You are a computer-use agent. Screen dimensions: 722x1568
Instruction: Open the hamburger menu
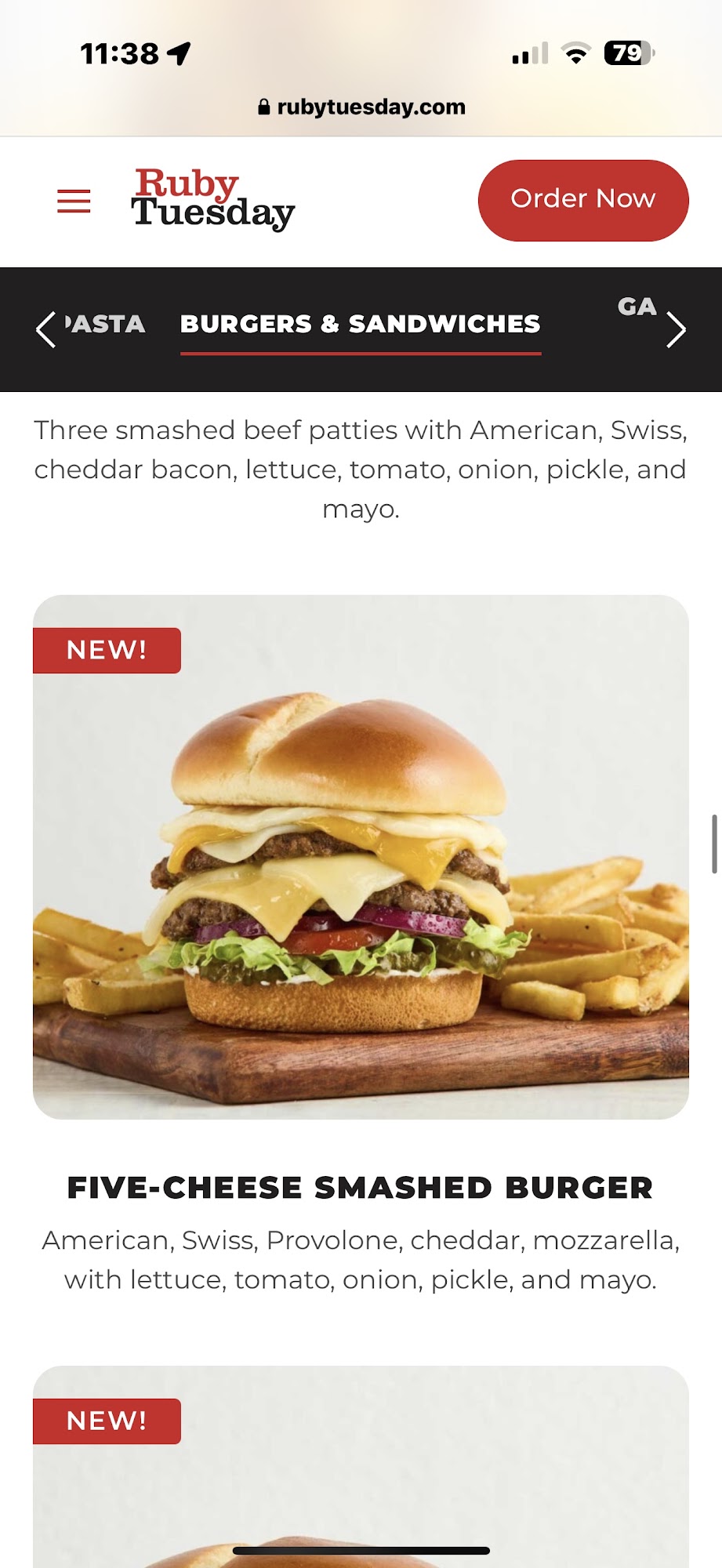click(74, 201)
